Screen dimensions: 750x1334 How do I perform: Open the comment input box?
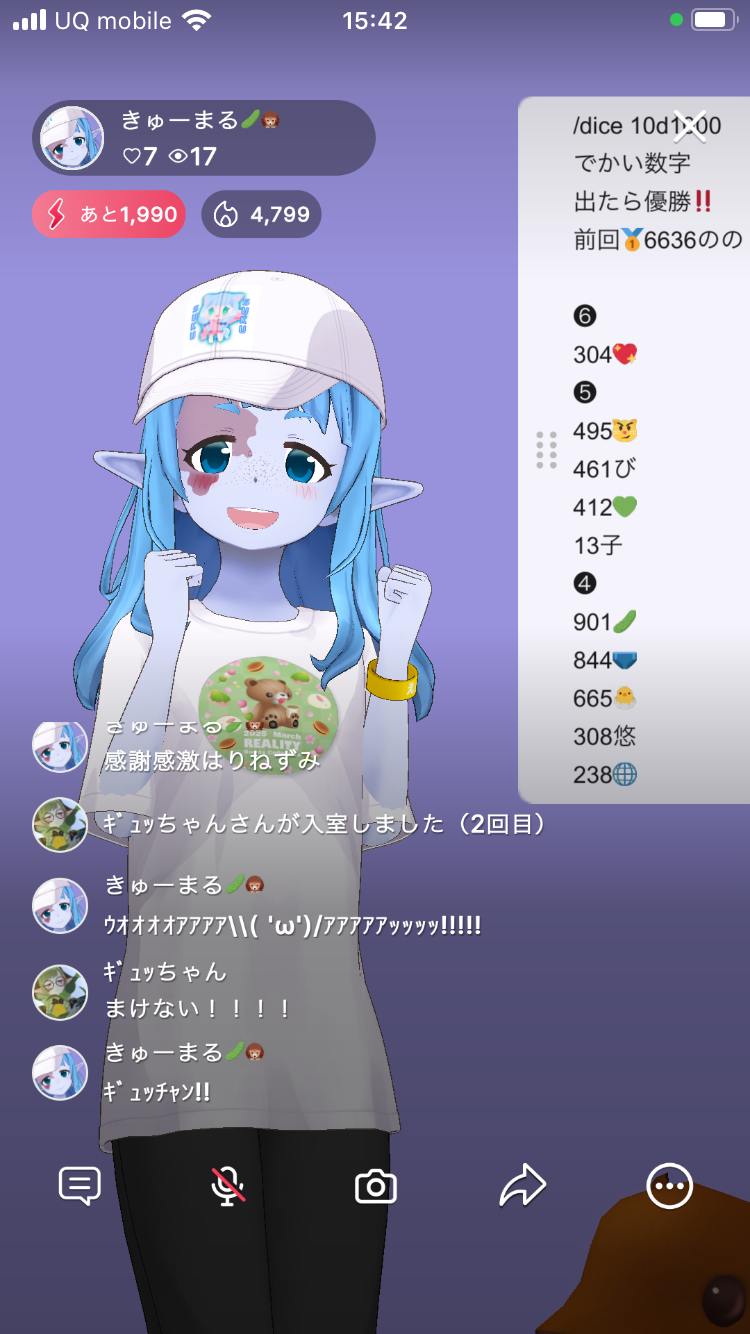click(x=80, y=1186)
